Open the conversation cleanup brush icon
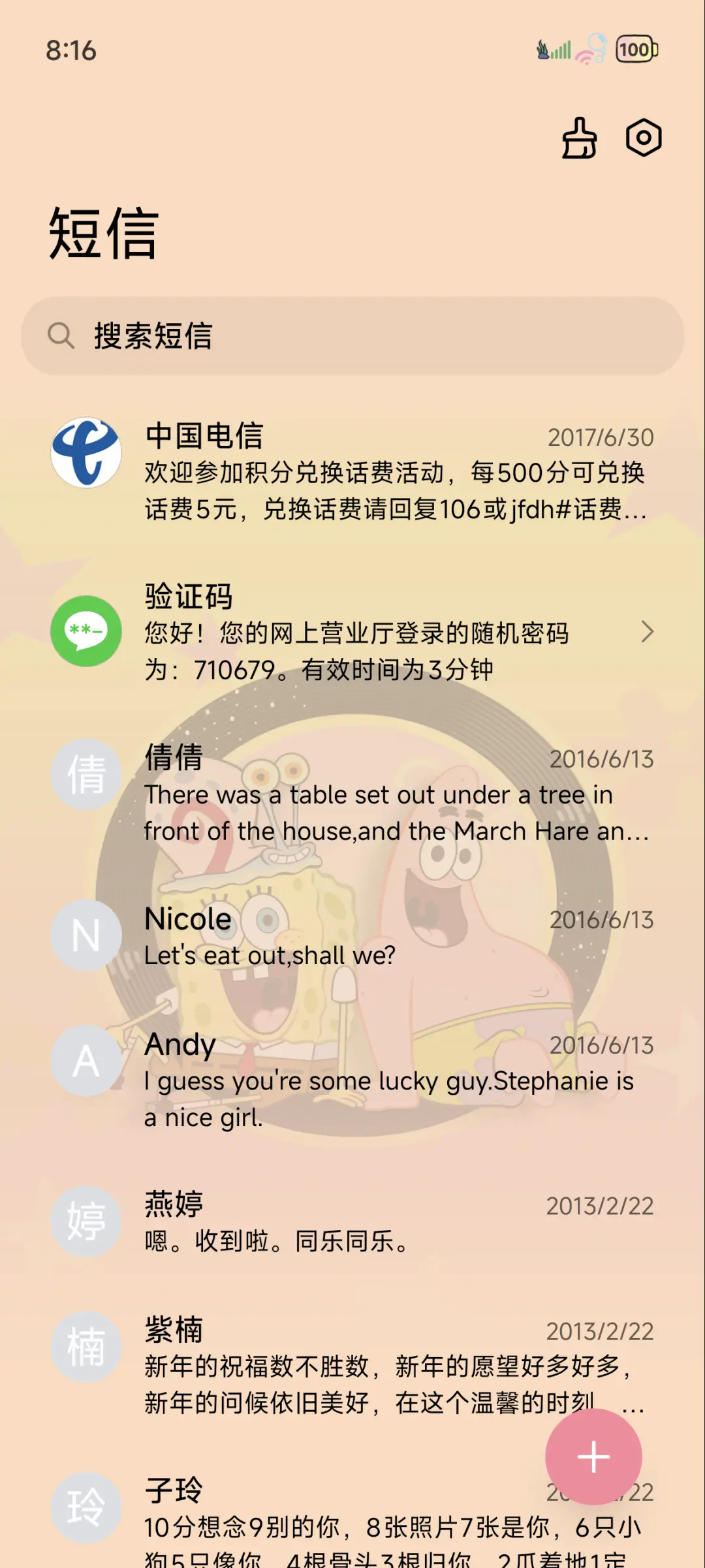 coord(578,137)
